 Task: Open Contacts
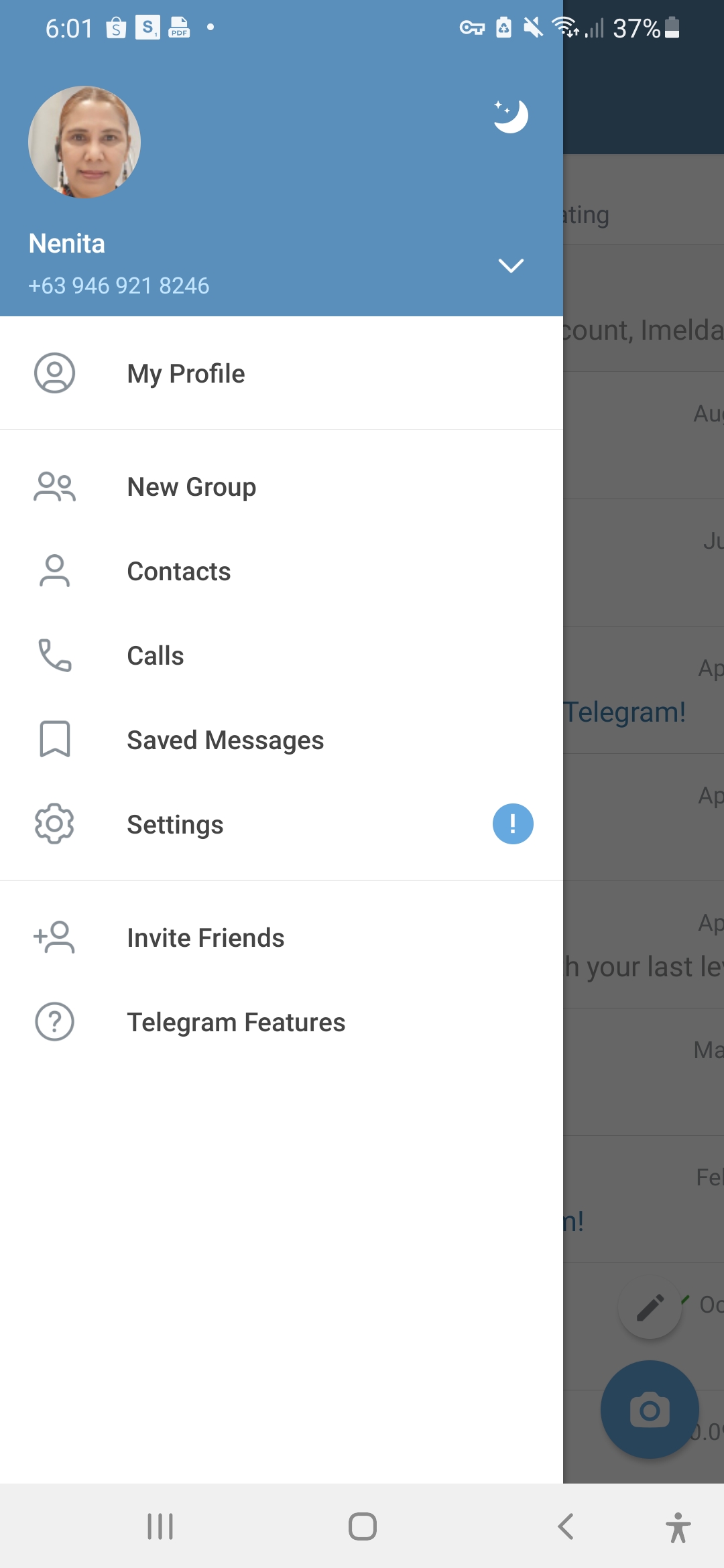tap(179, 572)
